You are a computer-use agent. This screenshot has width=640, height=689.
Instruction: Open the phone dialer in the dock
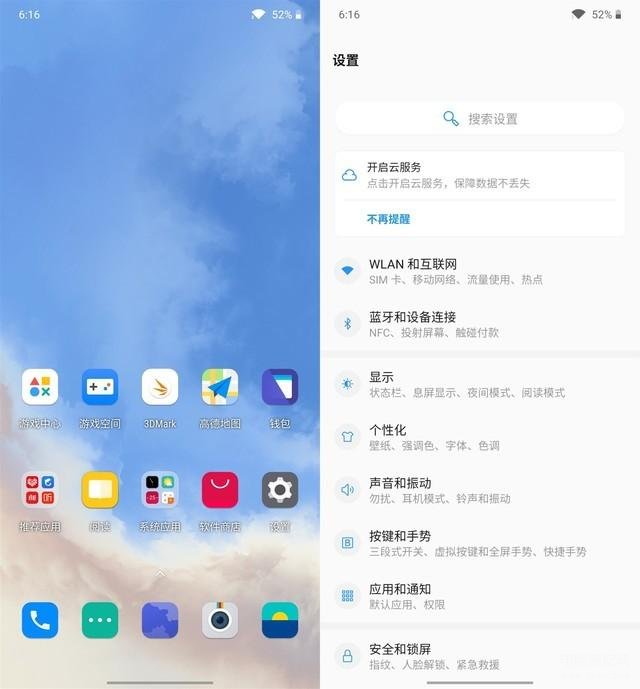(x=40, y=620)
